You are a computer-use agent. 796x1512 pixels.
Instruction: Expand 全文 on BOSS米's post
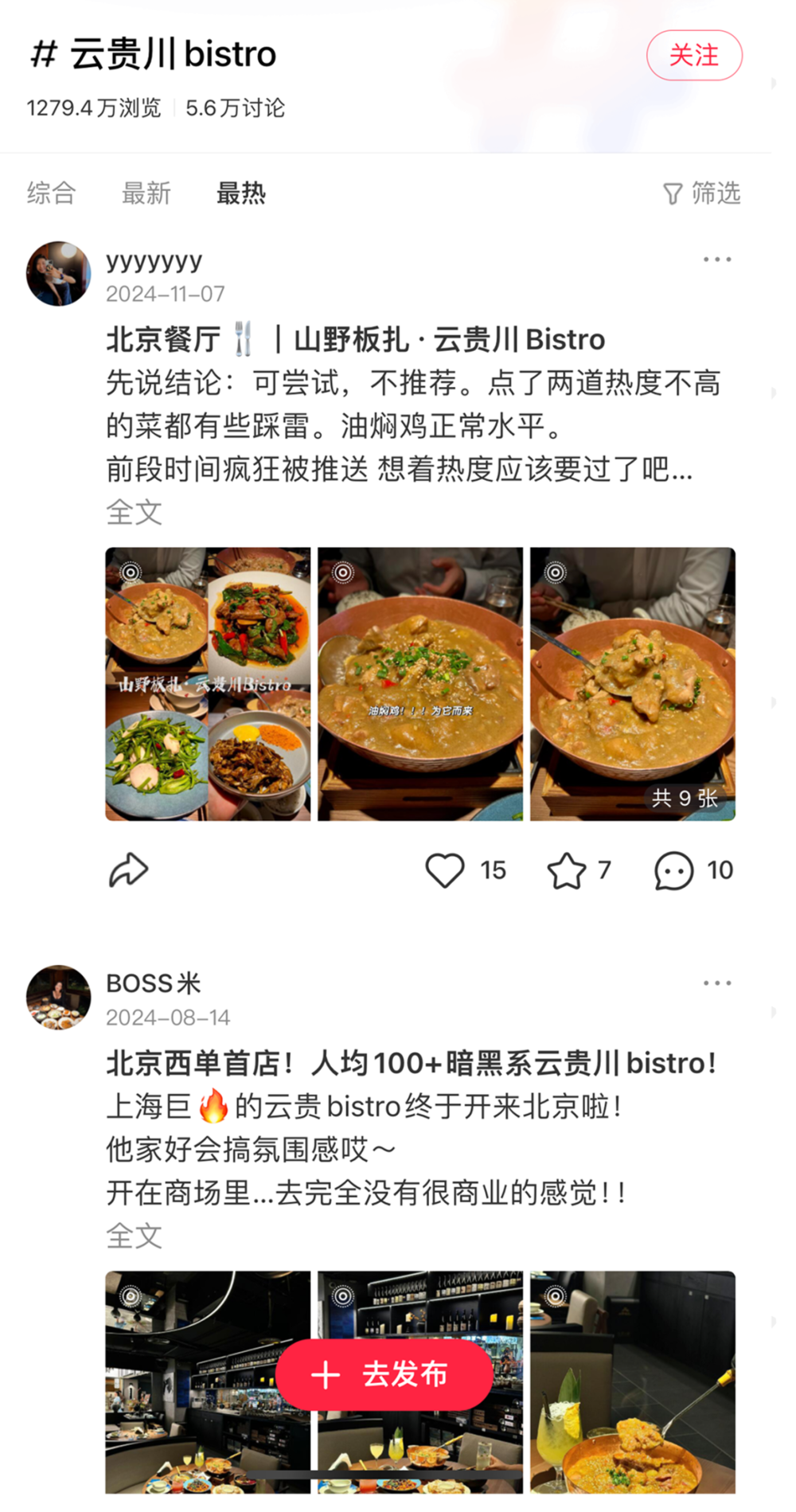click(134, 1236)
